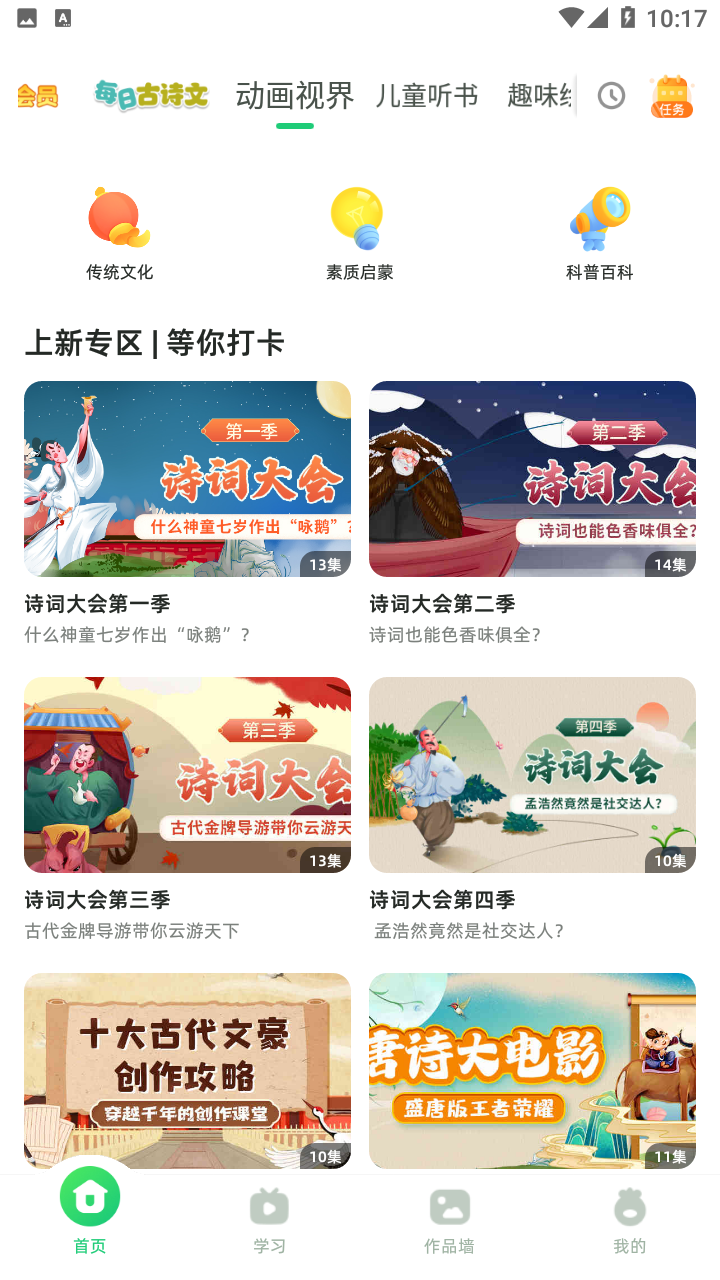Image resolution: width=720 pixels, height=1280 pixels.
Task: Switch to 我的 profile tab
Action: pyautogui.click(x=629, y=1220)
